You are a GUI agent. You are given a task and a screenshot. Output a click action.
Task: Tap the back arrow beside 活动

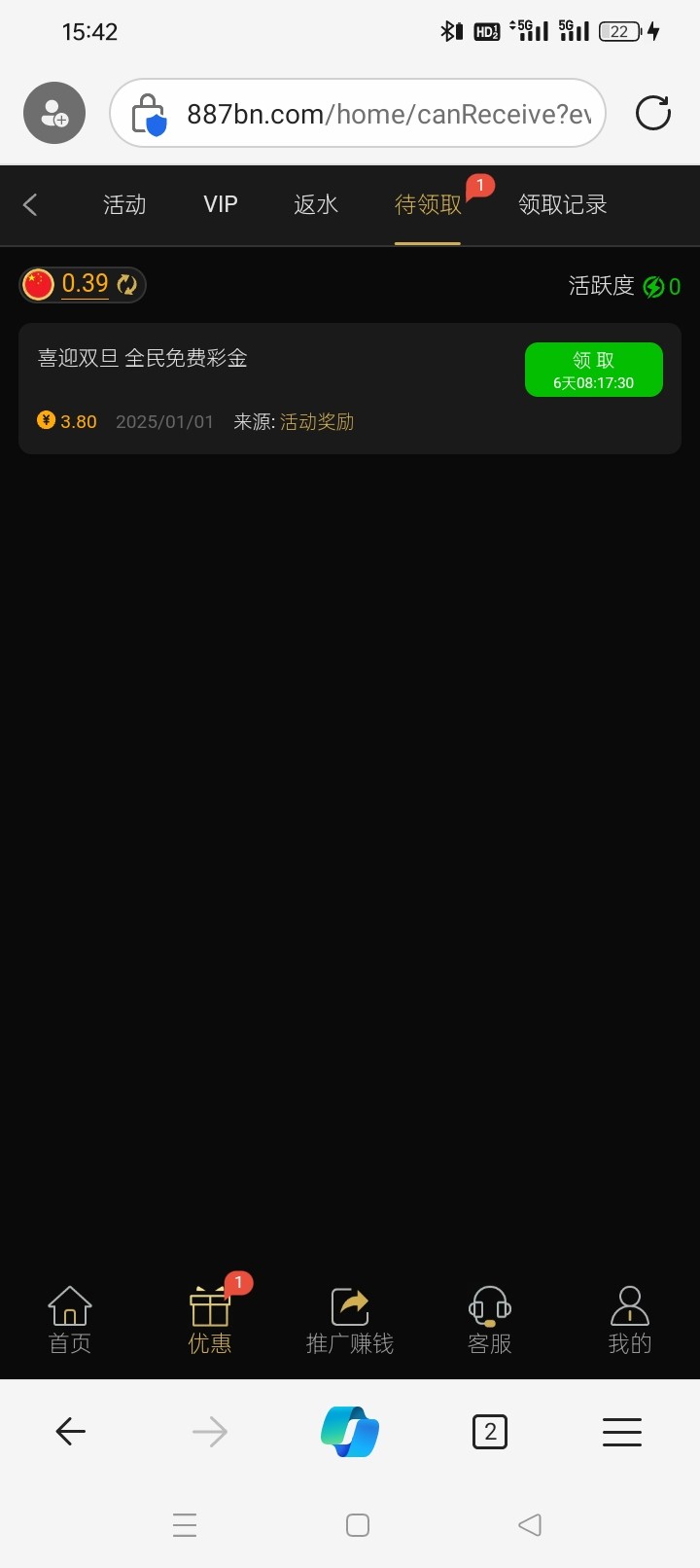(30, 204)
